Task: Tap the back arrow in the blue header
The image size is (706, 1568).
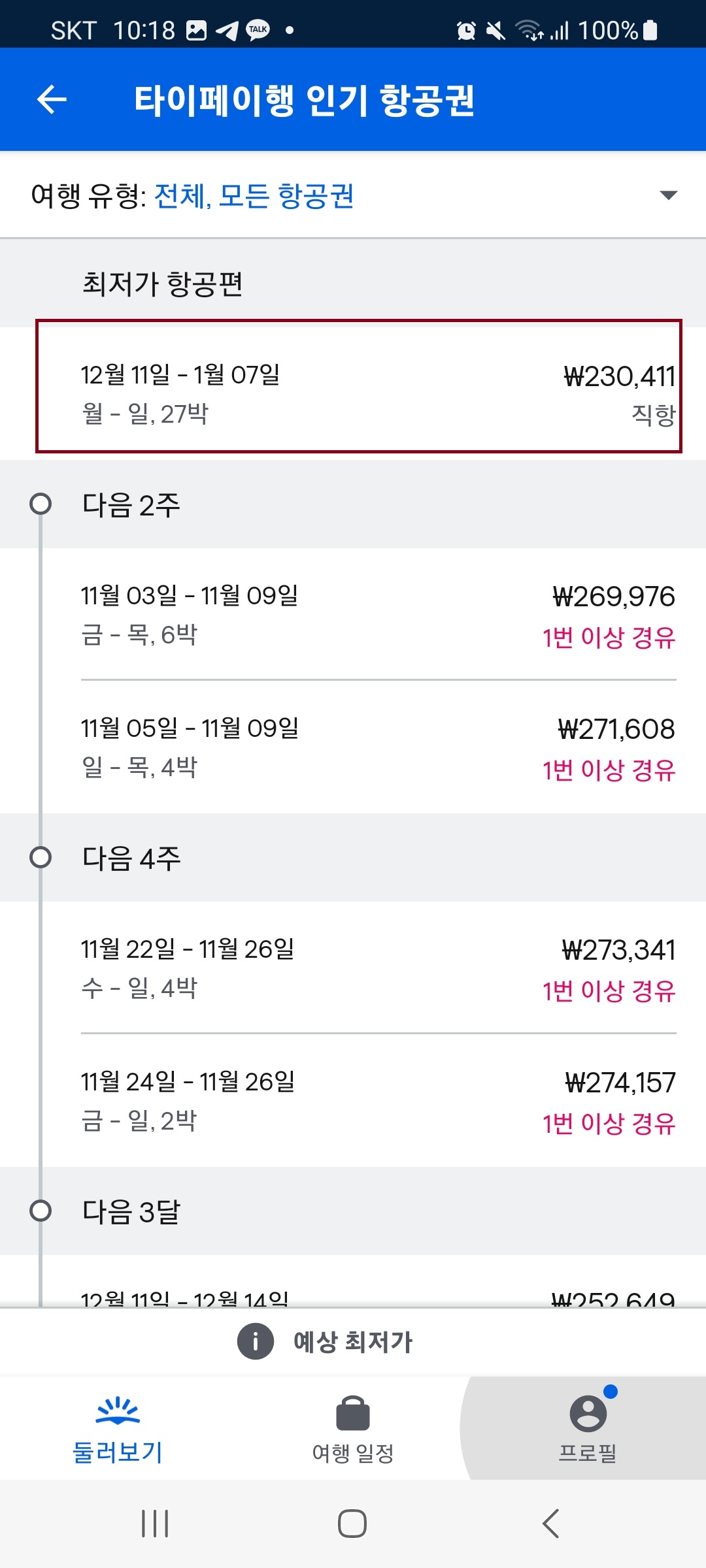Action: point(51,99)
